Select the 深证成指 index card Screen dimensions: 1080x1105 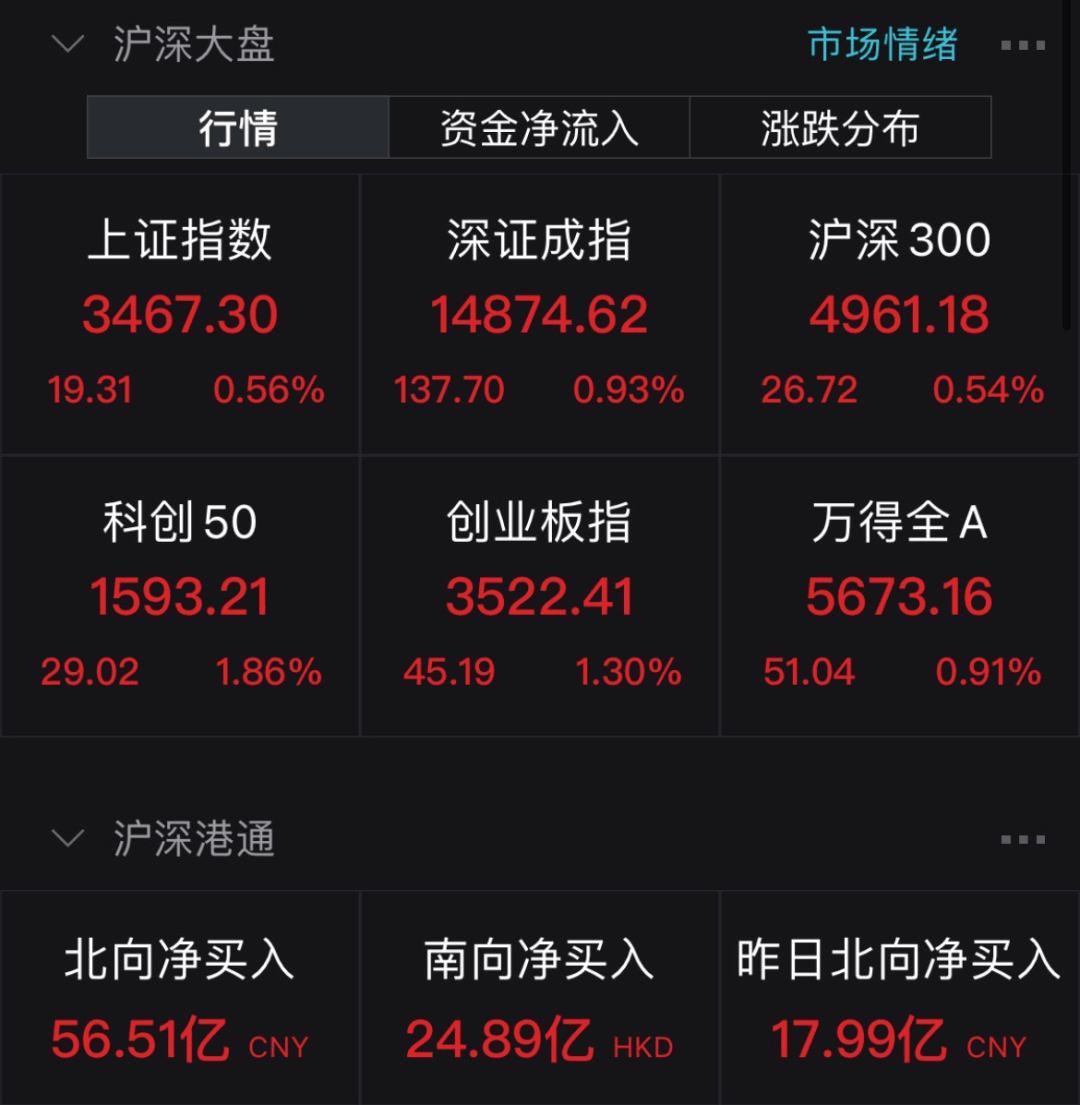click(540, 310)
